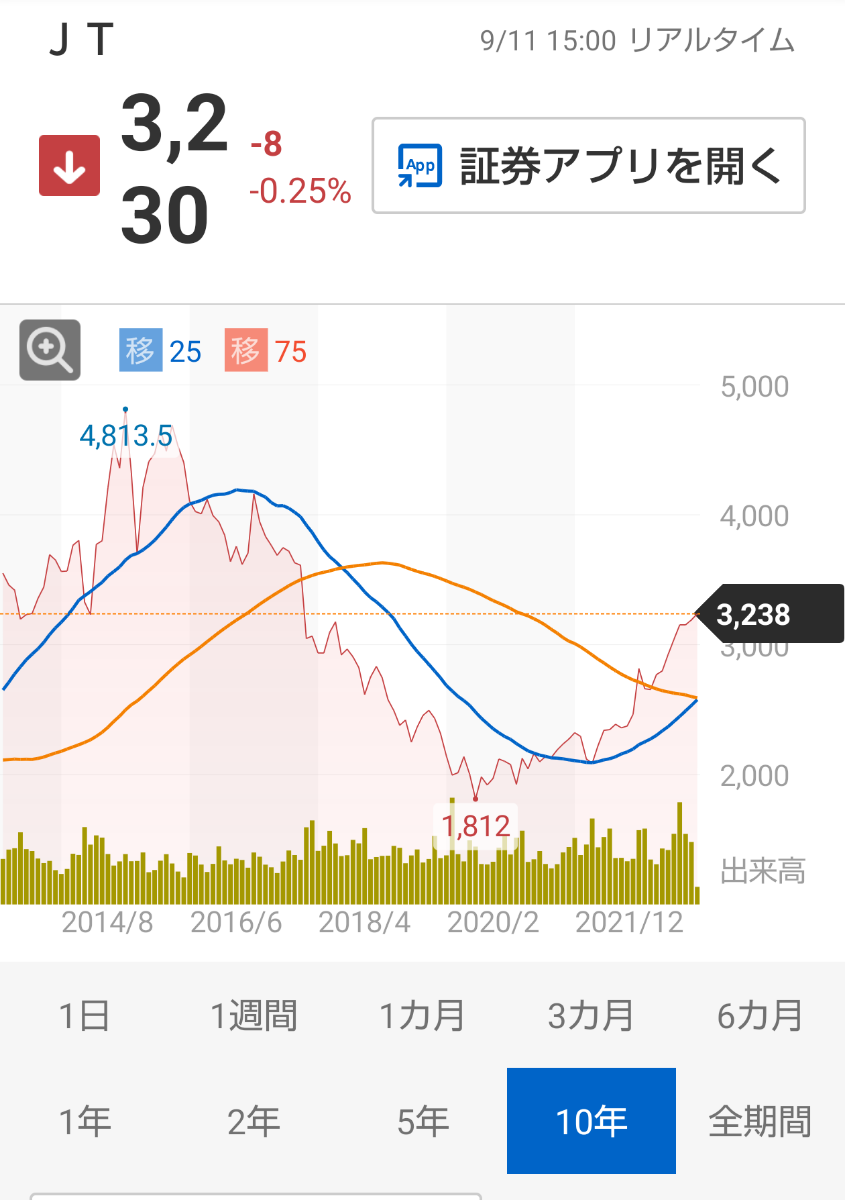
Task: Click the 4,813.5 peak annotation
Action: [130, 434]
